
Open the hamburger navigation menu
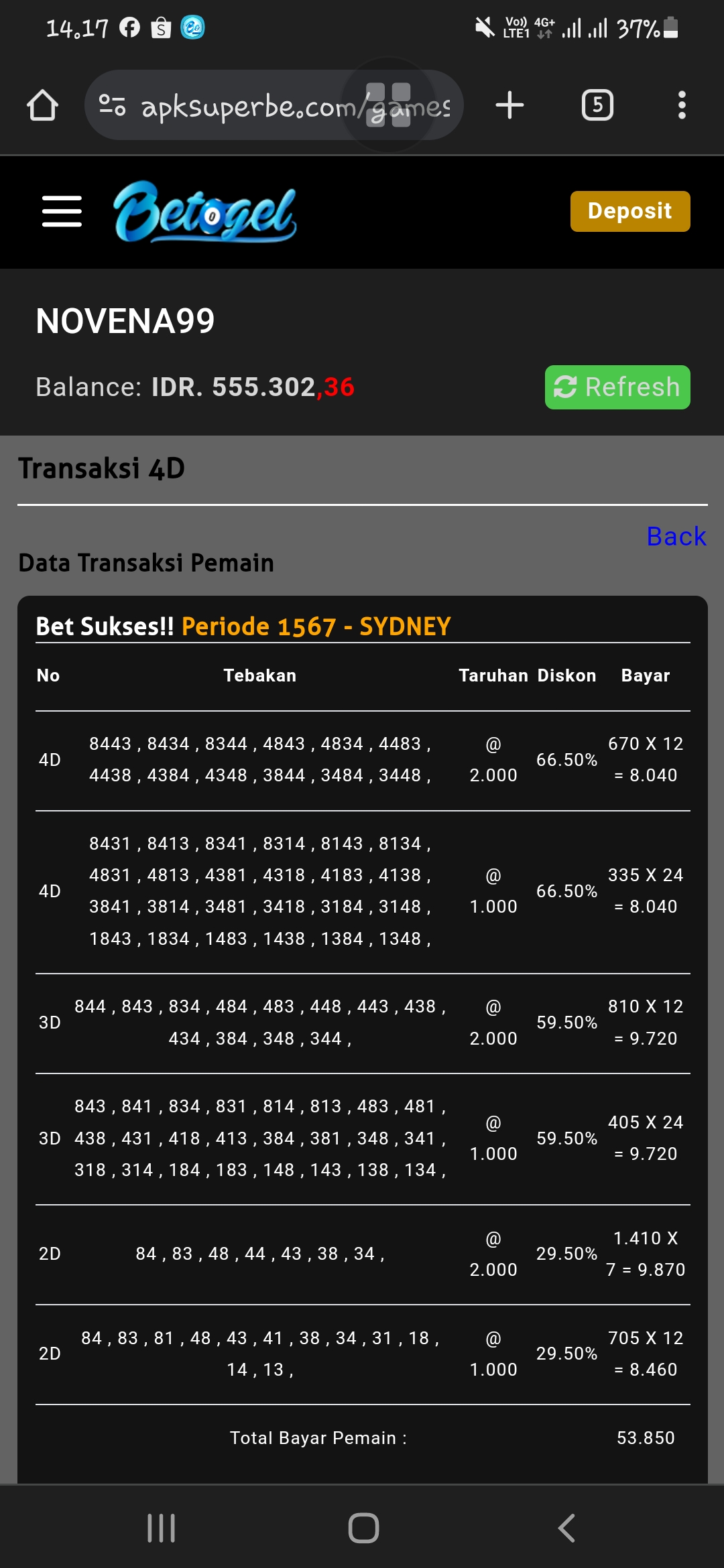[62, 212]
